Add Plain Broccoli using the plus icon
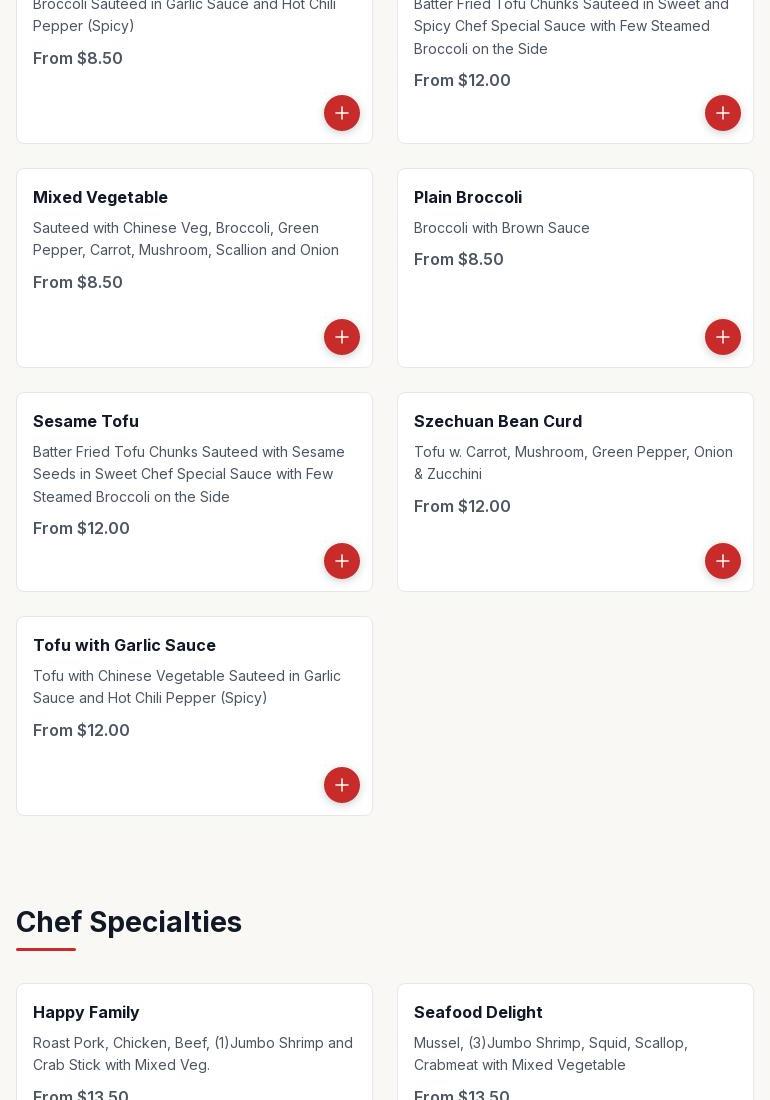The height and width of the screenshot is (1100, 770). (723, 337)
